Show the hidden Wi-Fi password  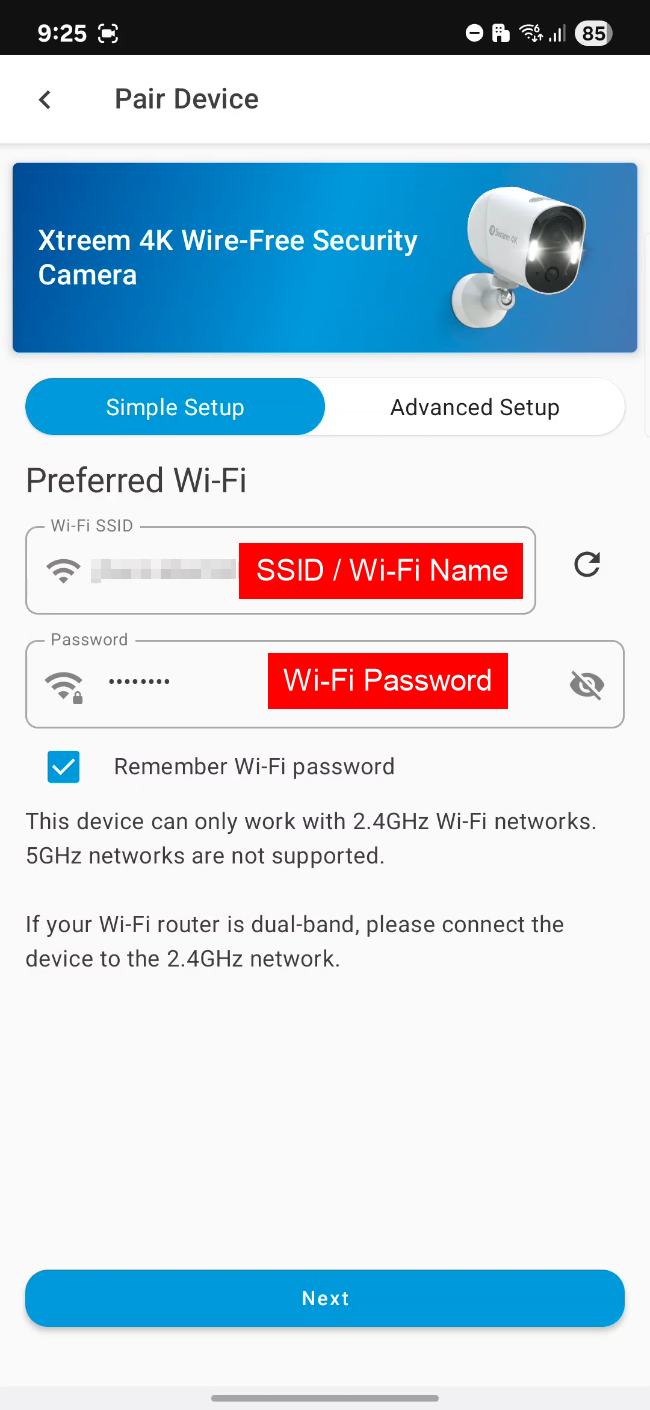coord(587,684)
